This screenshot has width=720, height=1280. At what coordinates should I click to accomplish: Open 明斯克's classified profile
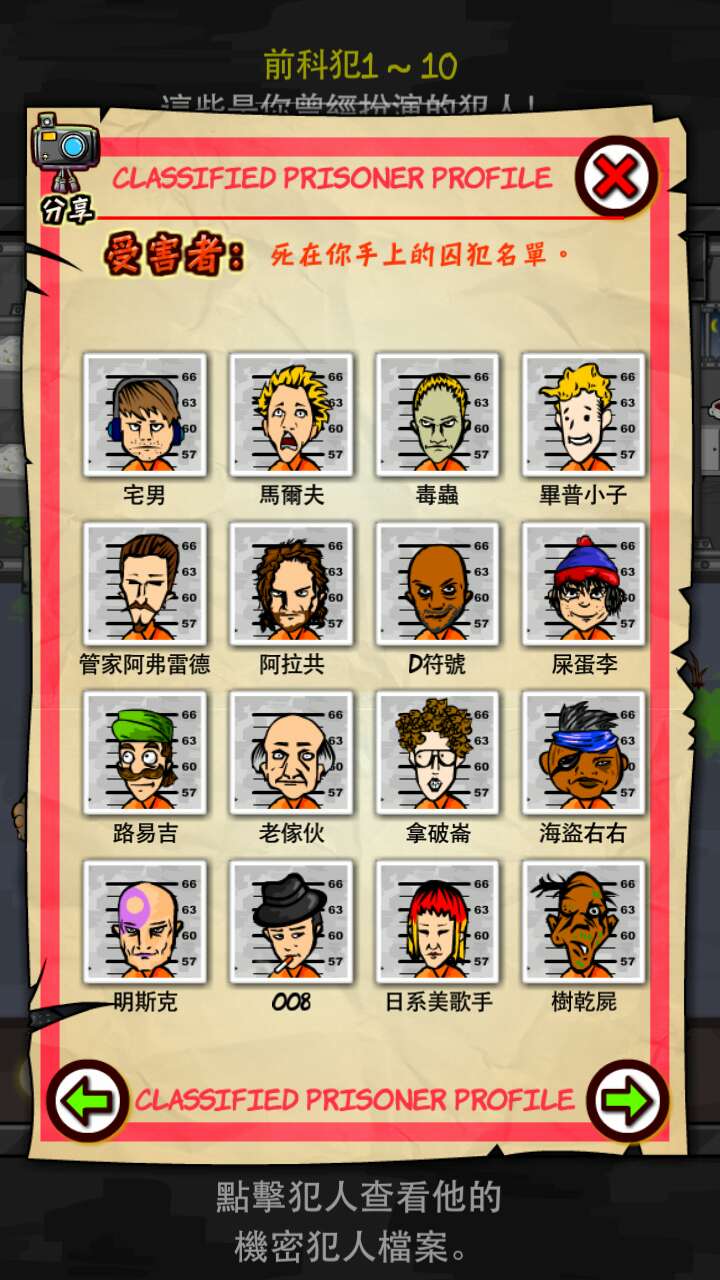click(x=145, y=922)
